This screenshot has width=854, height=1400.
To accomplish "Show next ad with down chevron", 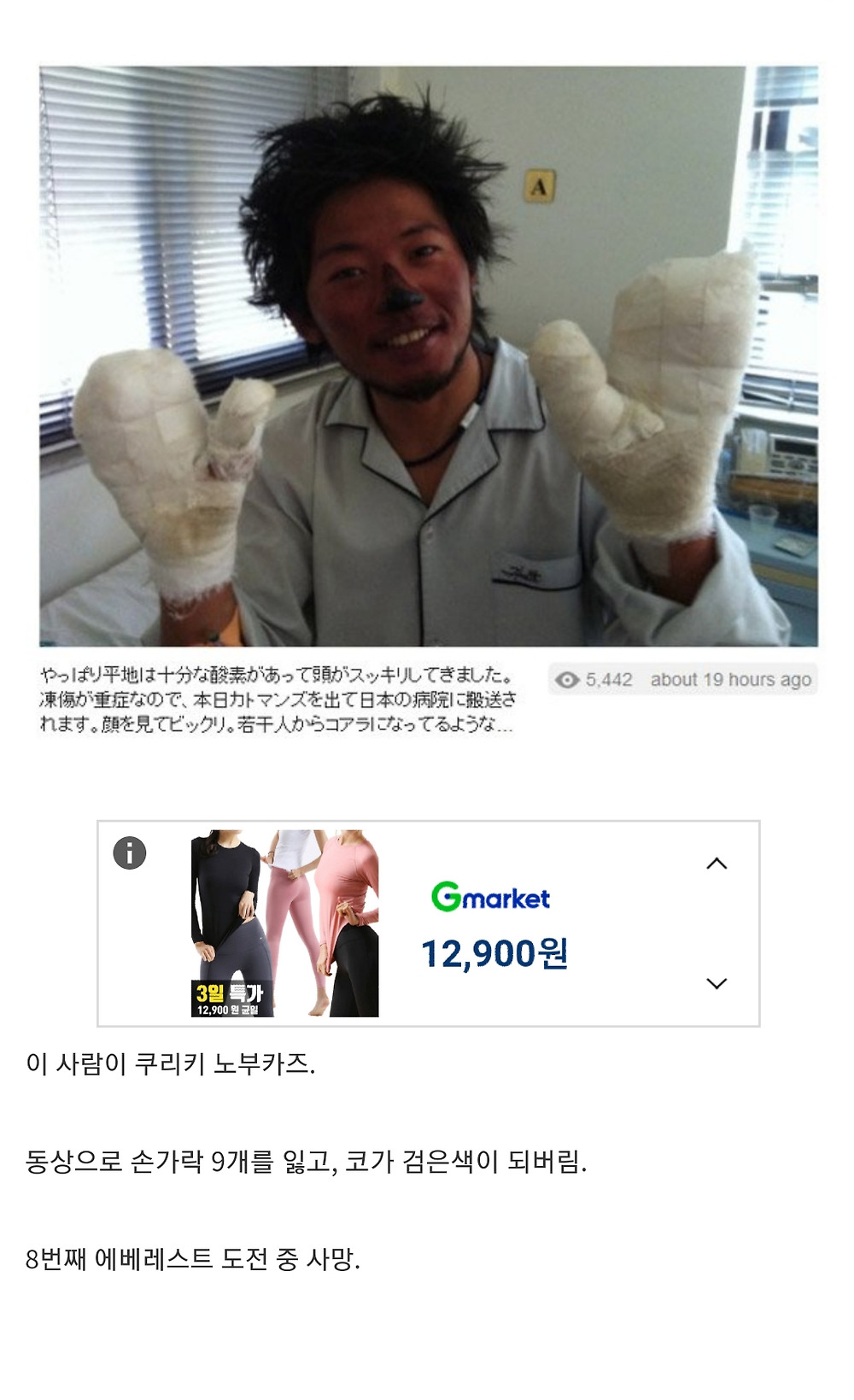I will point(717,983).
